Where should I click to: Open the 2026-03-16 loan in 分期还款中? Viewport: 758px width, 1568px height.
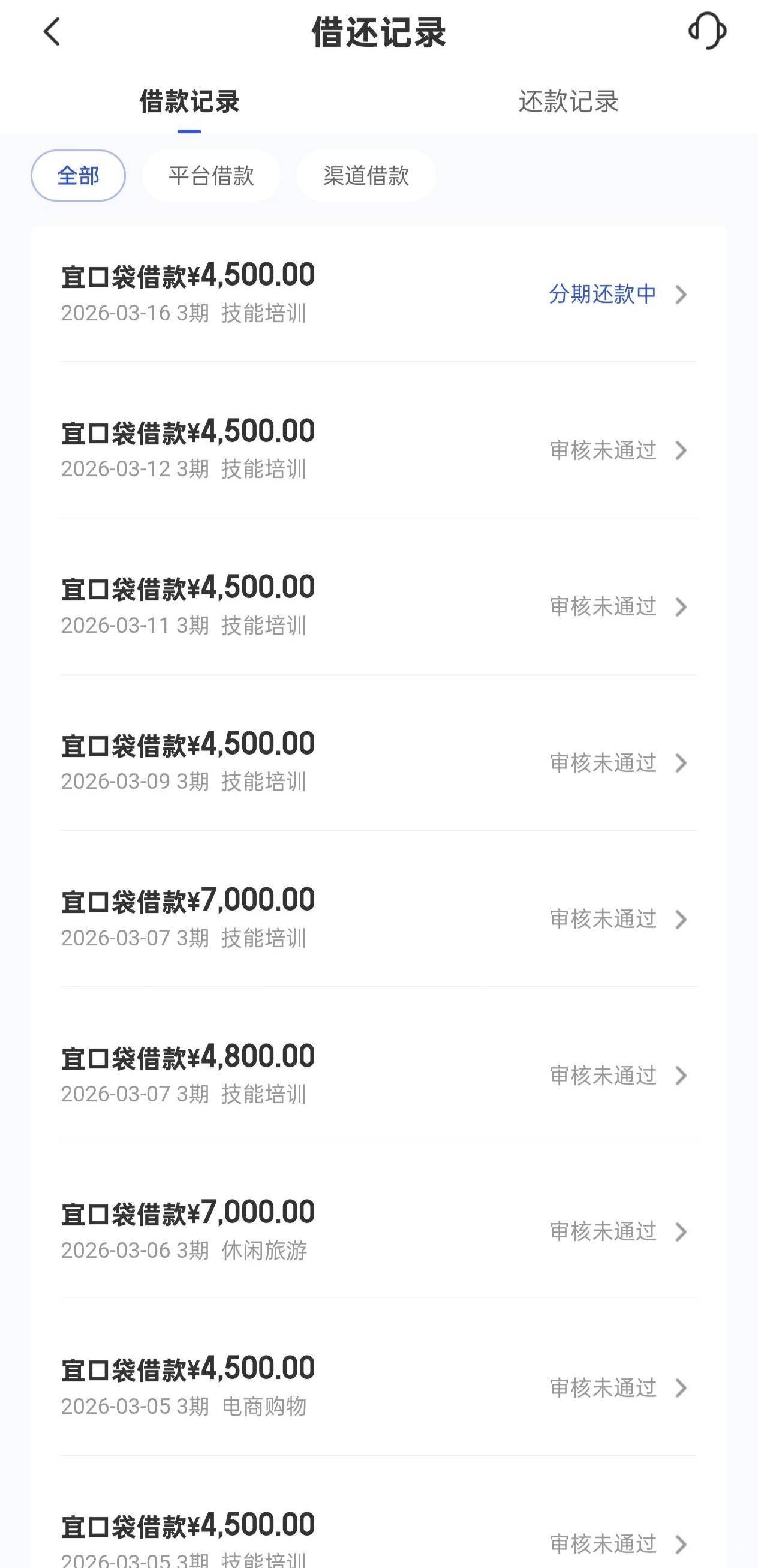(x=378, y=294)
